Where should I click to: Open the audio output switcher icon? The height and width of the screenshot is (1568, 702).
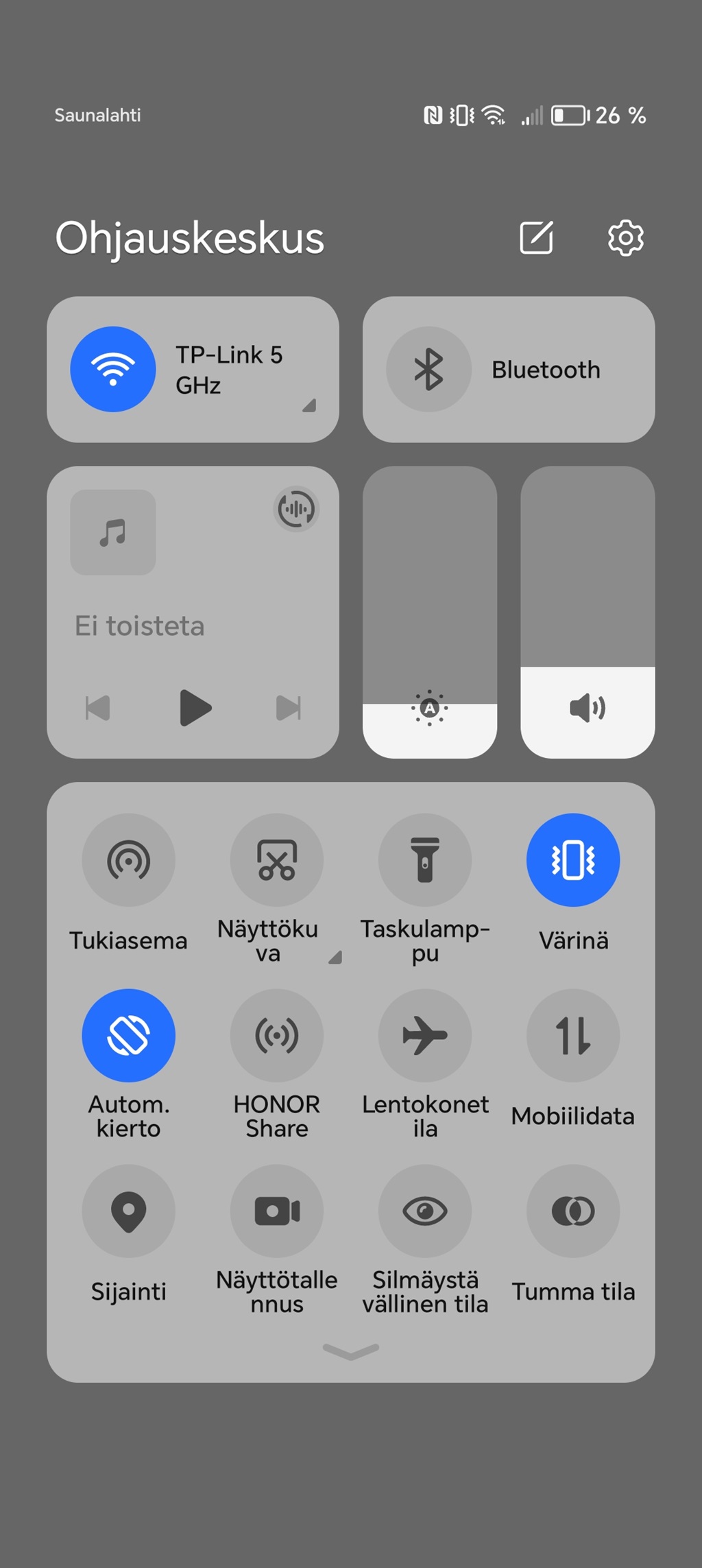click(x=296, y=509)
